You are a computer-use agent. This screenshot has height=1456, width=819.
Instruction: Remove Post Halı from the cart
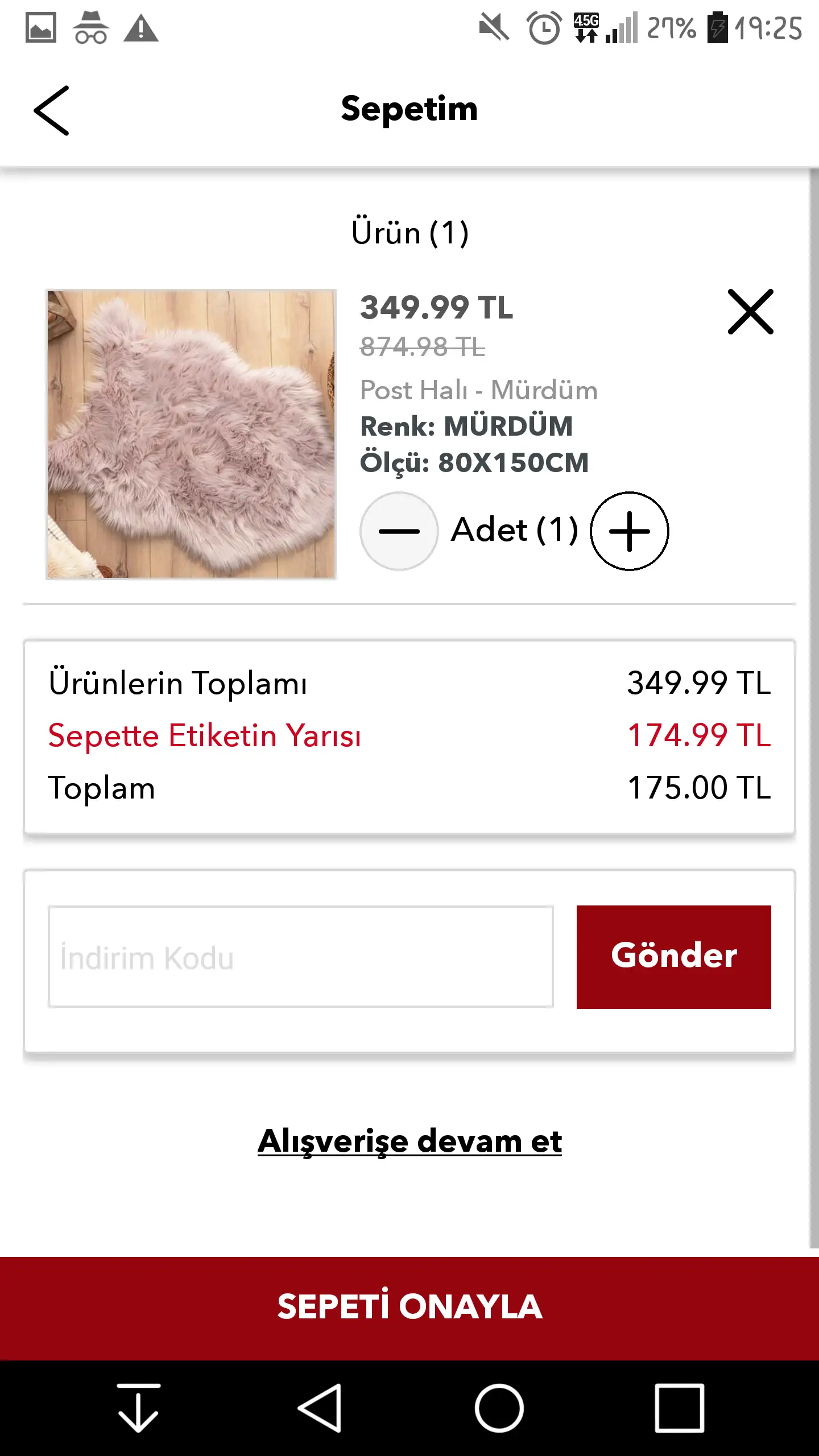[750, 312]
